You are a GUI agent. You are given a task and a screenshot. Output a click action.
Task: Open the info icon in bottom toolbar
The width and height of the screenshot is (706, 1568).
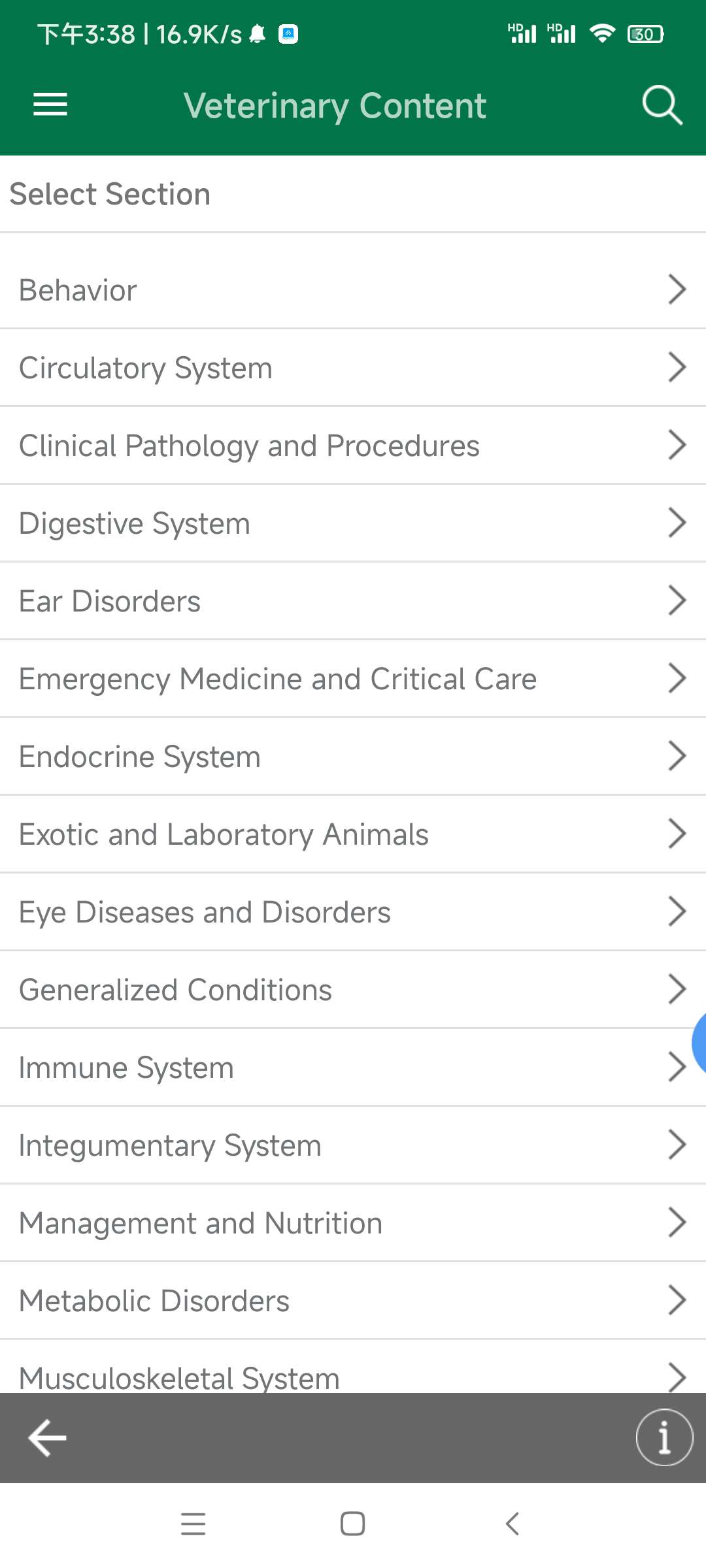tap(664, 1438)
